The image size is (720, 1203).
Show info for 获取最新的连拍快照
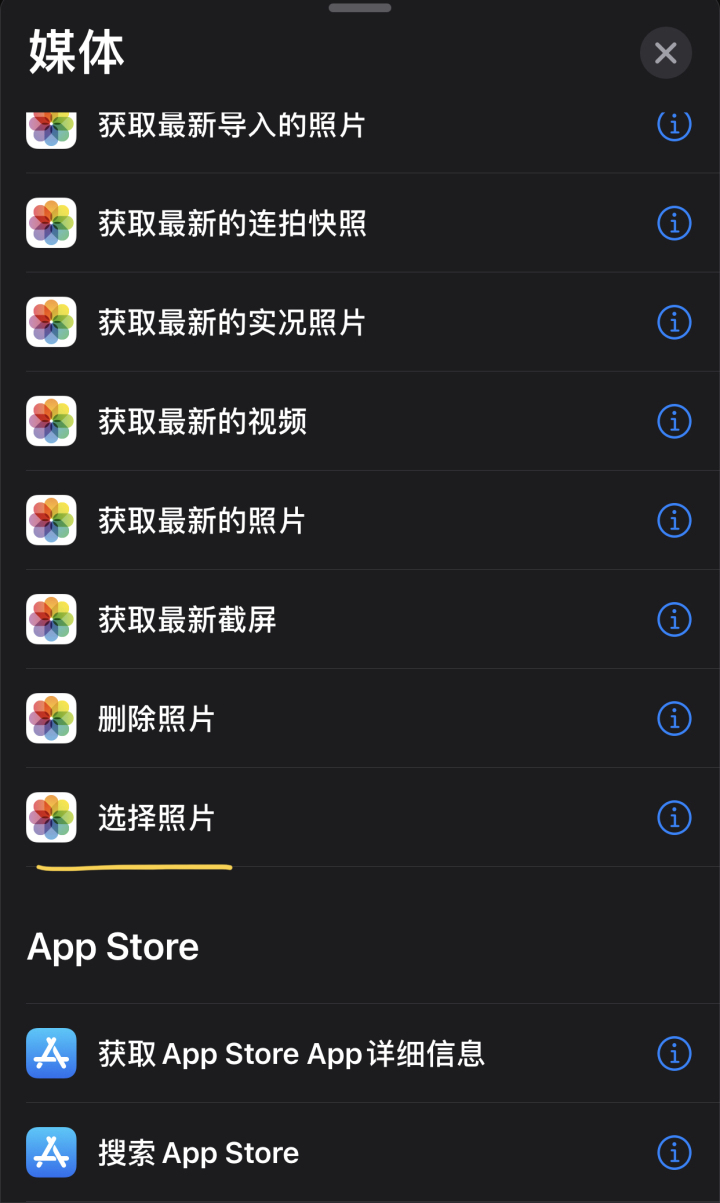[674, 223]
